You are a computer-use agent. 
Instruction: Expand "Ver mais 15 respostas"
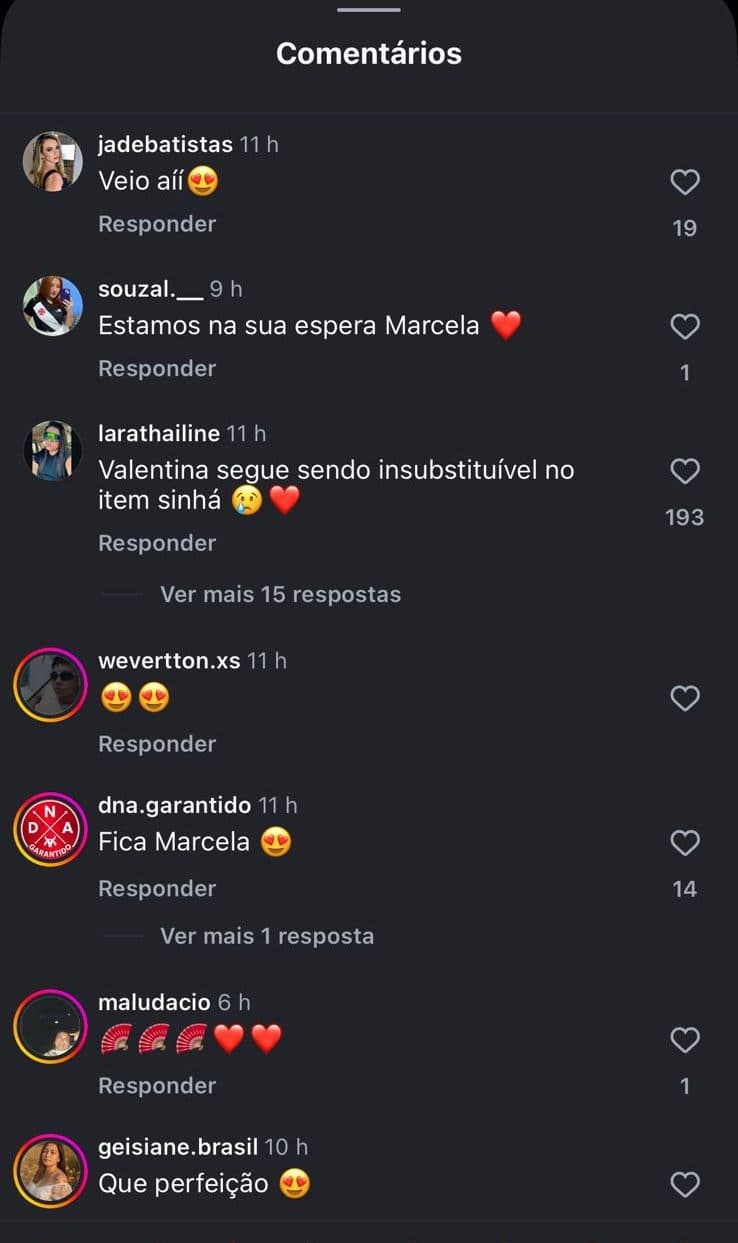tap(280, 594)
